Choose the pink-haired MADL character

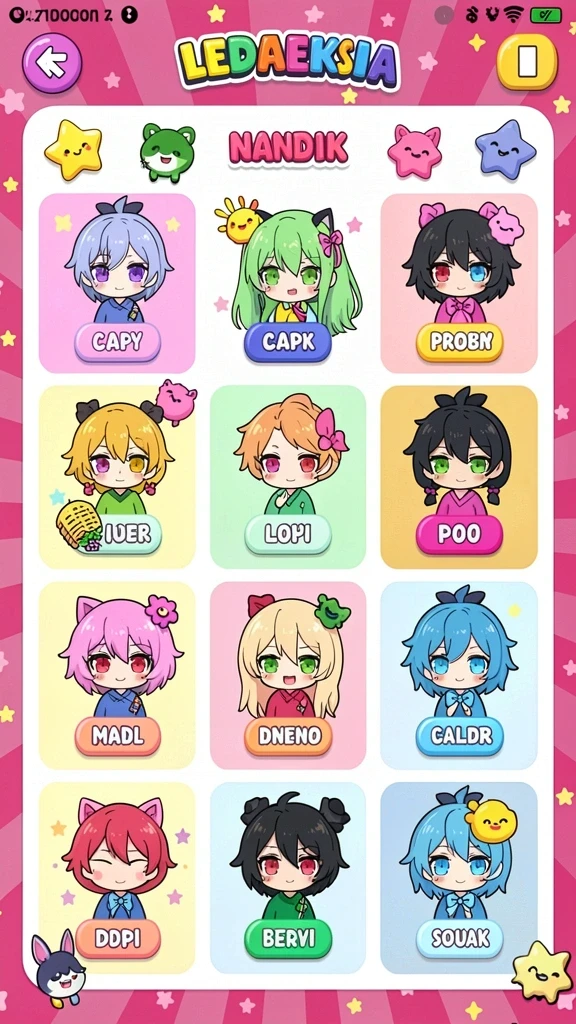[117, 675]
